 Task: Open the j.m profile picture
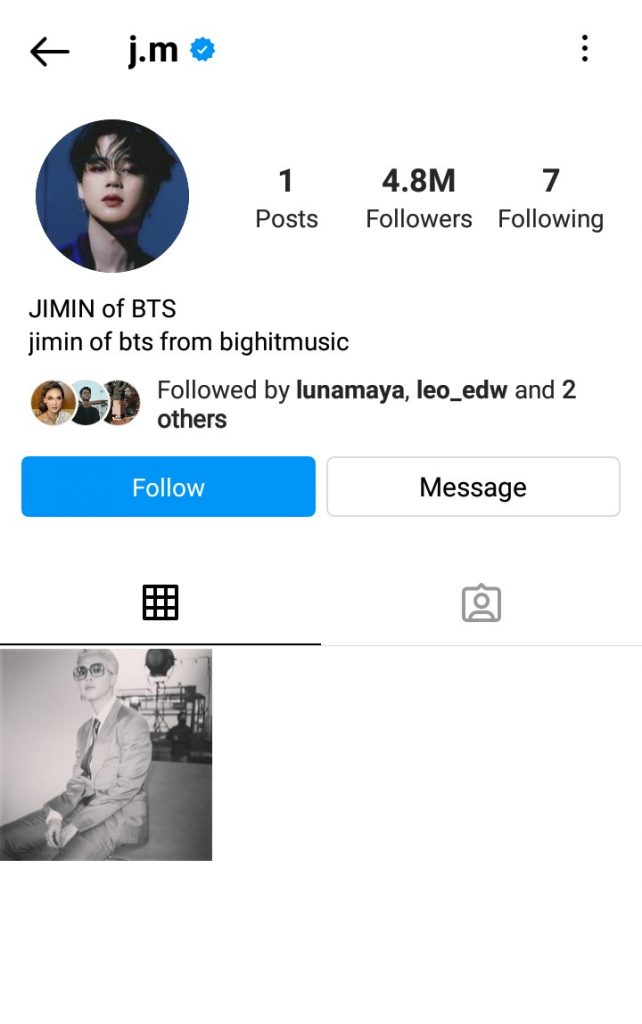[112, 196]
